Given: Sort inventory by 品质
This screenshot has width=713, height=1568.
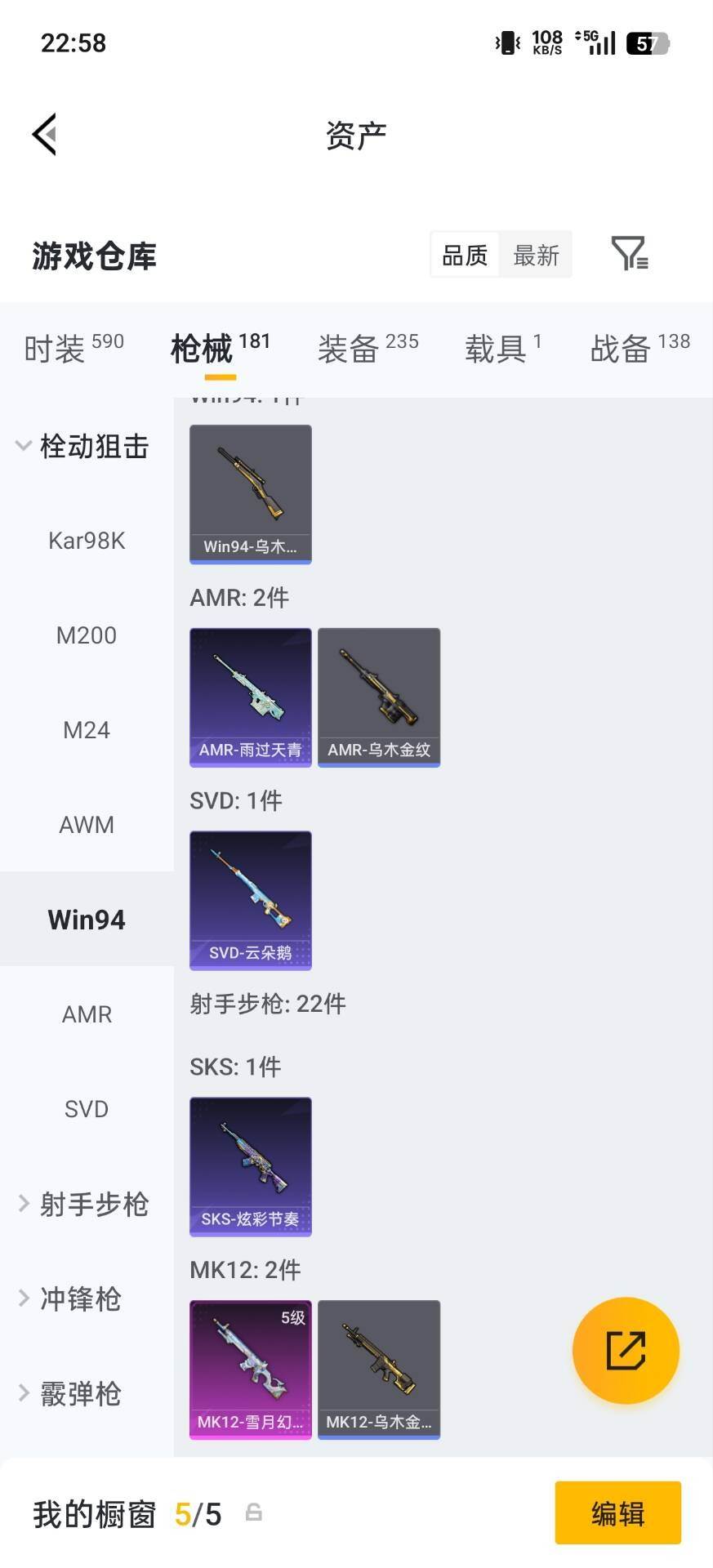Looking at the screenshot, I should 463,255.
